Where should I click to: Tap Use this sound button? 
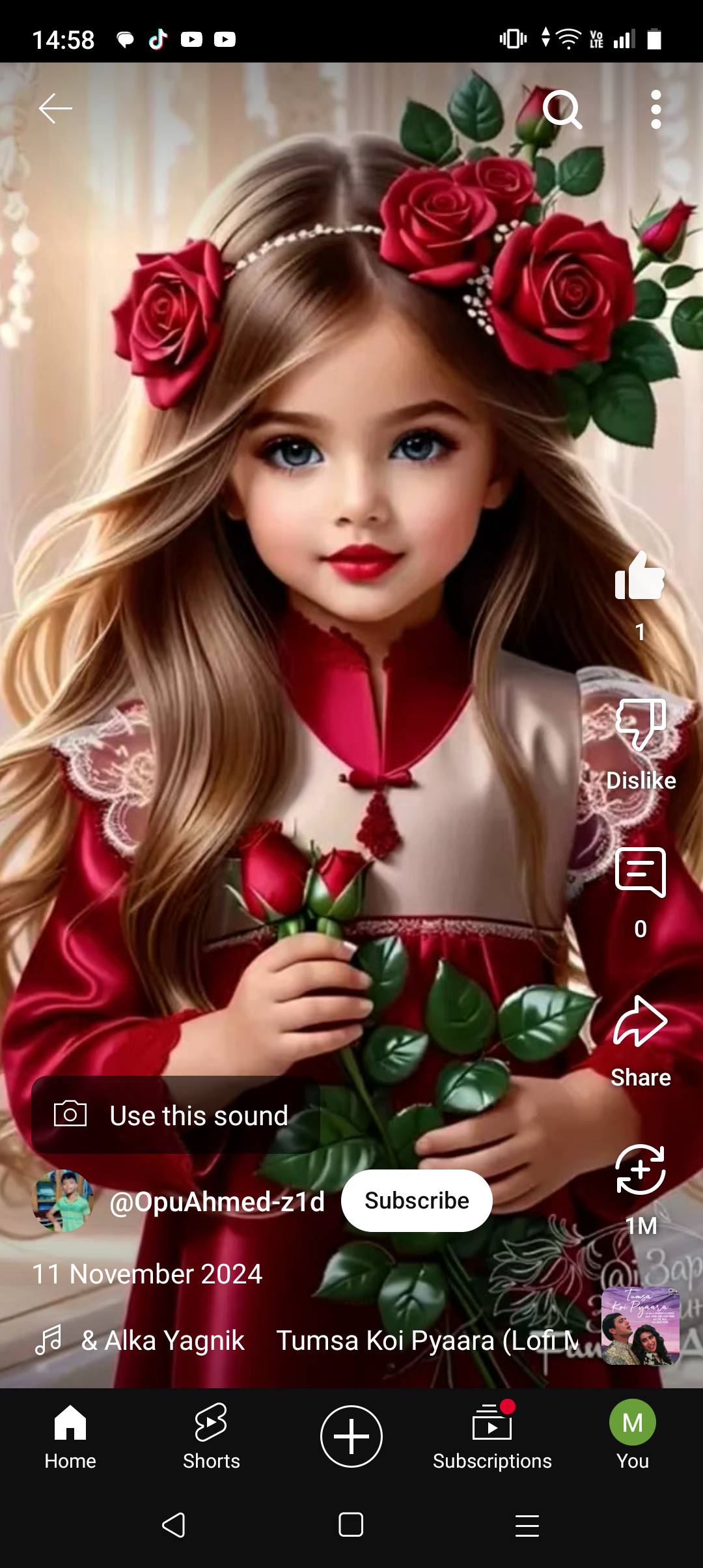(x=176, y=1115)
